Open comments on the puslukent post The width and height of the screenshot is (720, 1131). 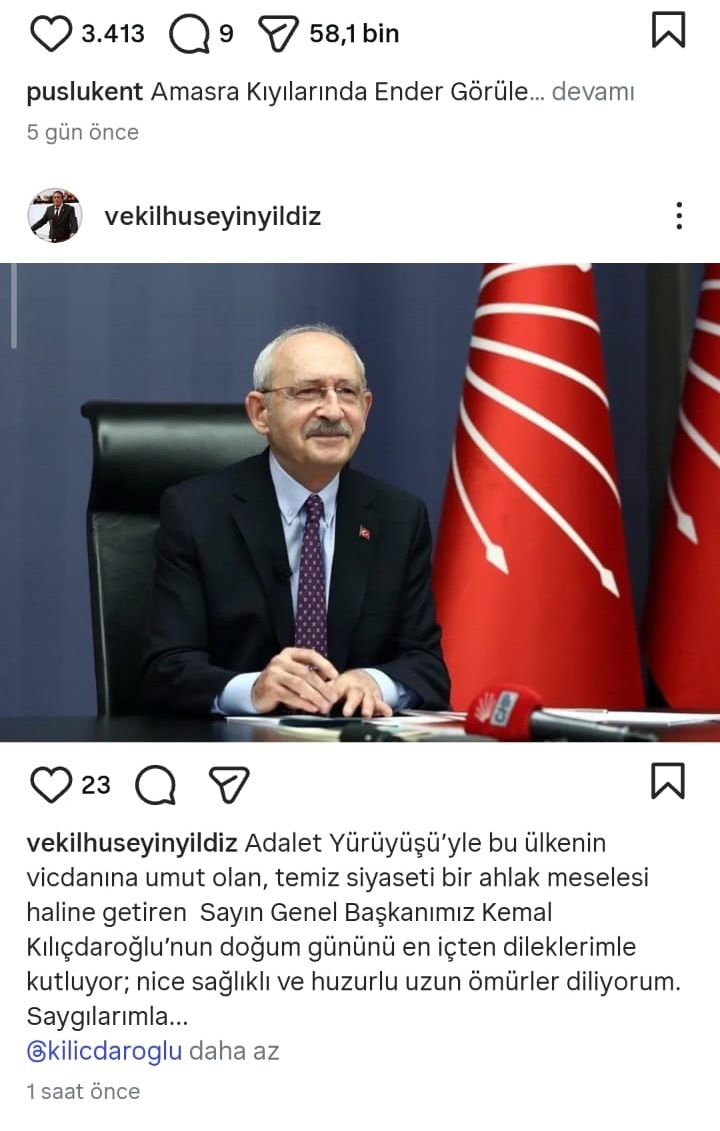coord(188,33)
